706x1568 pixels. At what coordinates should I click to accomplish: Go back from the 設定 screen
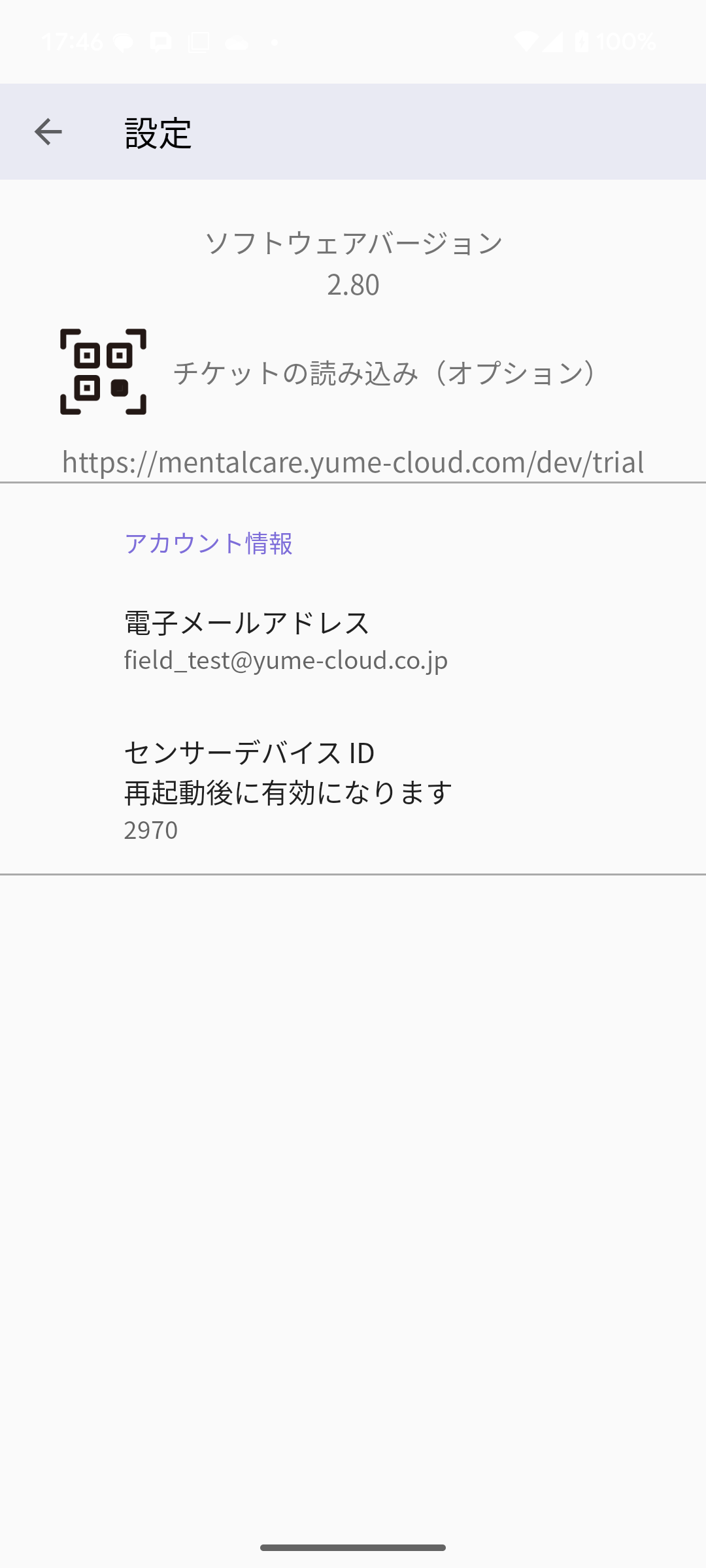[x=48, y=132]
